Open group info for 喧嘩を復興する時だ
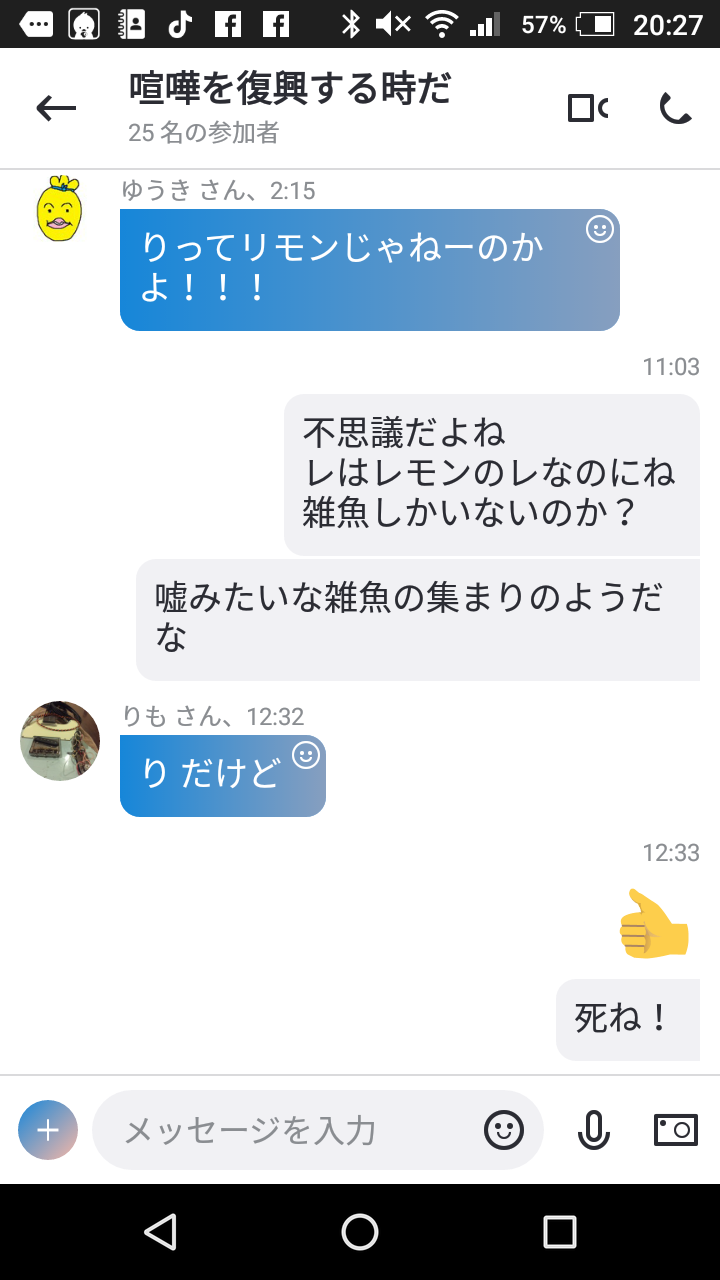Viewport: 720px width, 1280px height. click(x=290, y=106)
